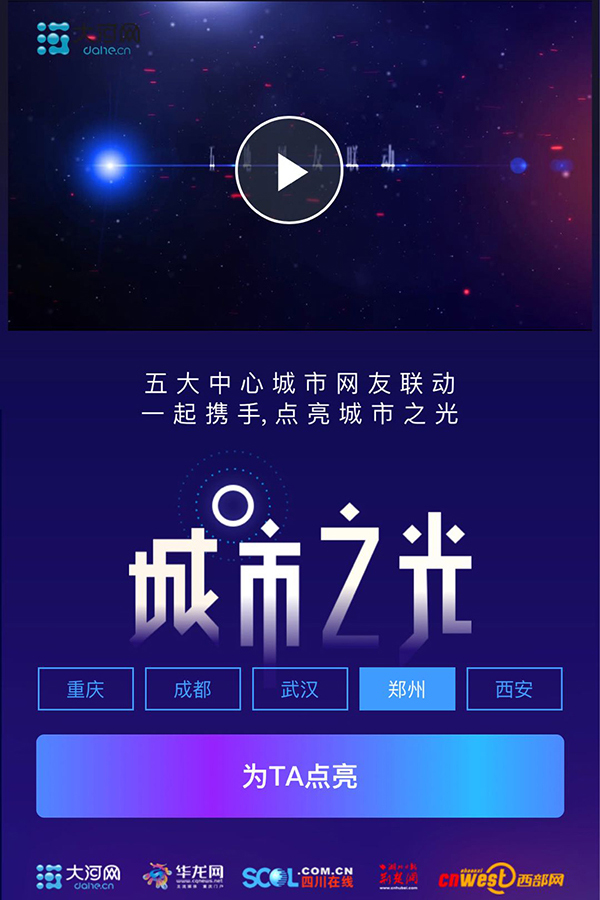Select the 重庆 city option

(x=86, y=689)
